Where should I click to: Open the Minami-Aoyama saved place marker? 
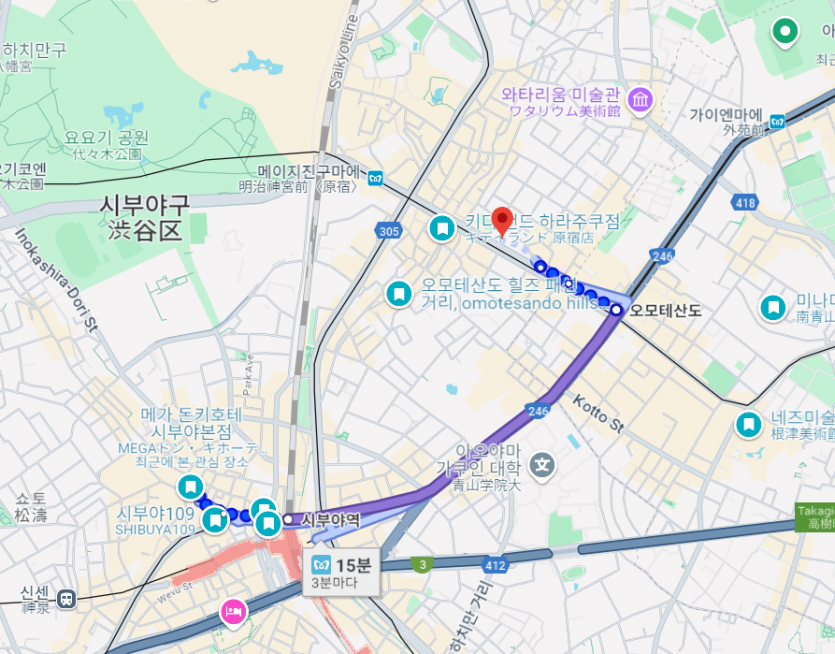point(772,309)
